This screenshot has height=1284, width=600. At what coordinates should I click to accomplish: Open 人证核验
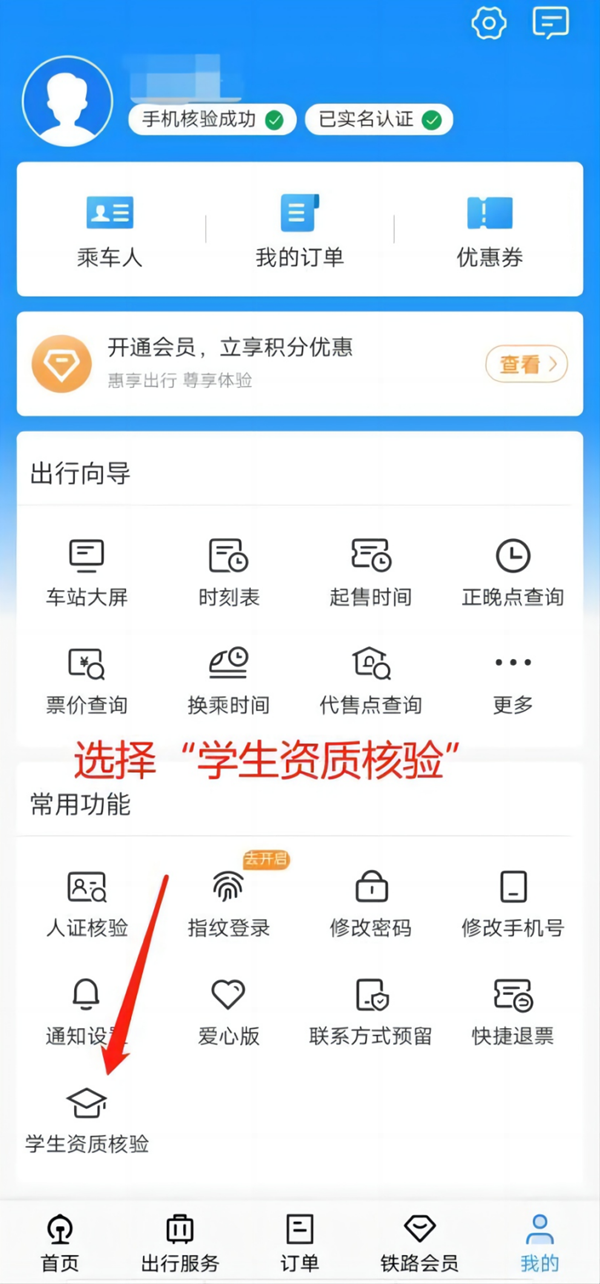point(87,903)
